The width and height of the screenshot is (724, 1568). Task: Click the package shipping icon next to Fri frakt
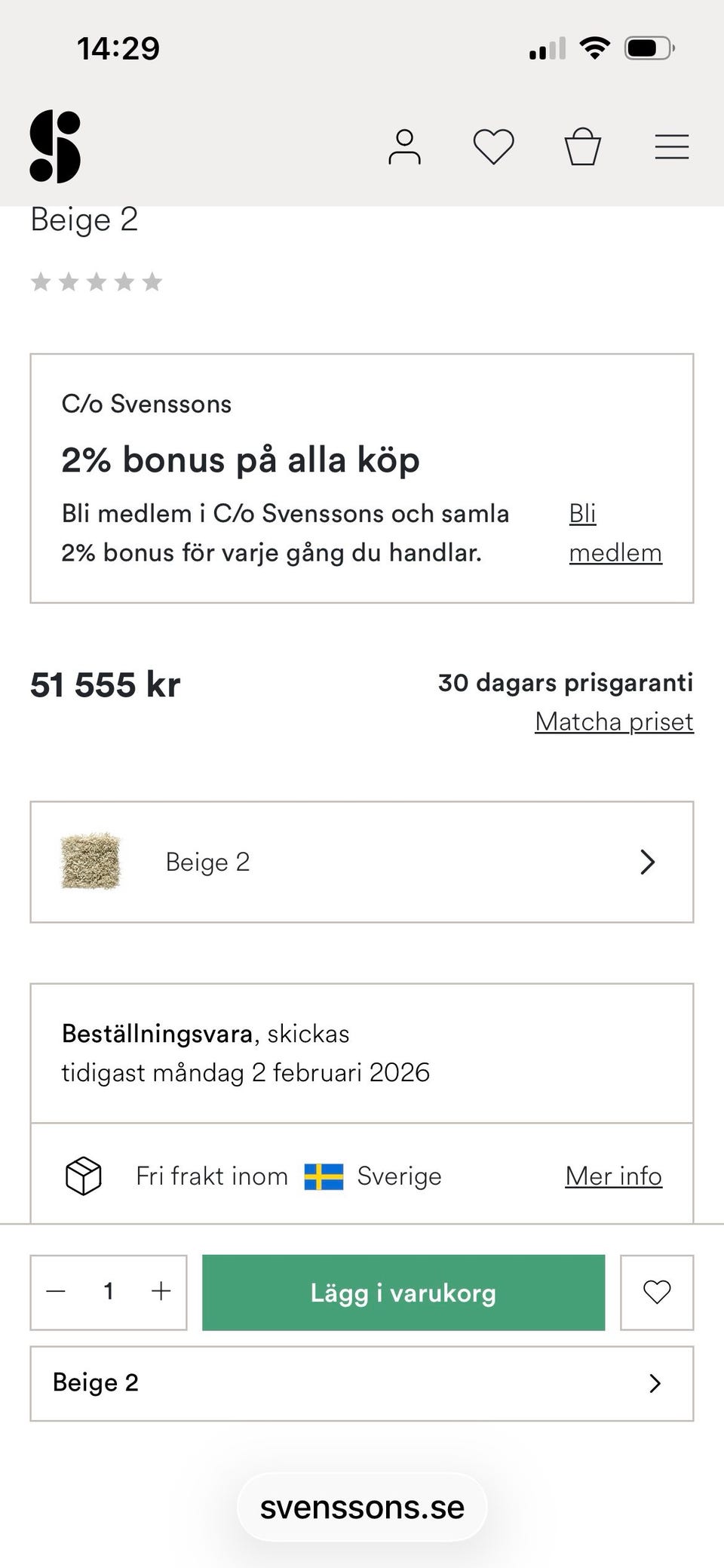82,1175
